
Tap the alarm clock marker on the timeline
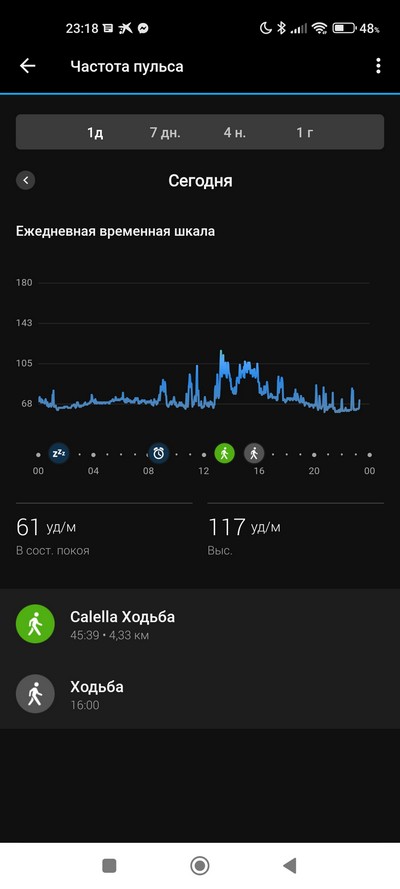pyautogui.click(x=159, y=453)
